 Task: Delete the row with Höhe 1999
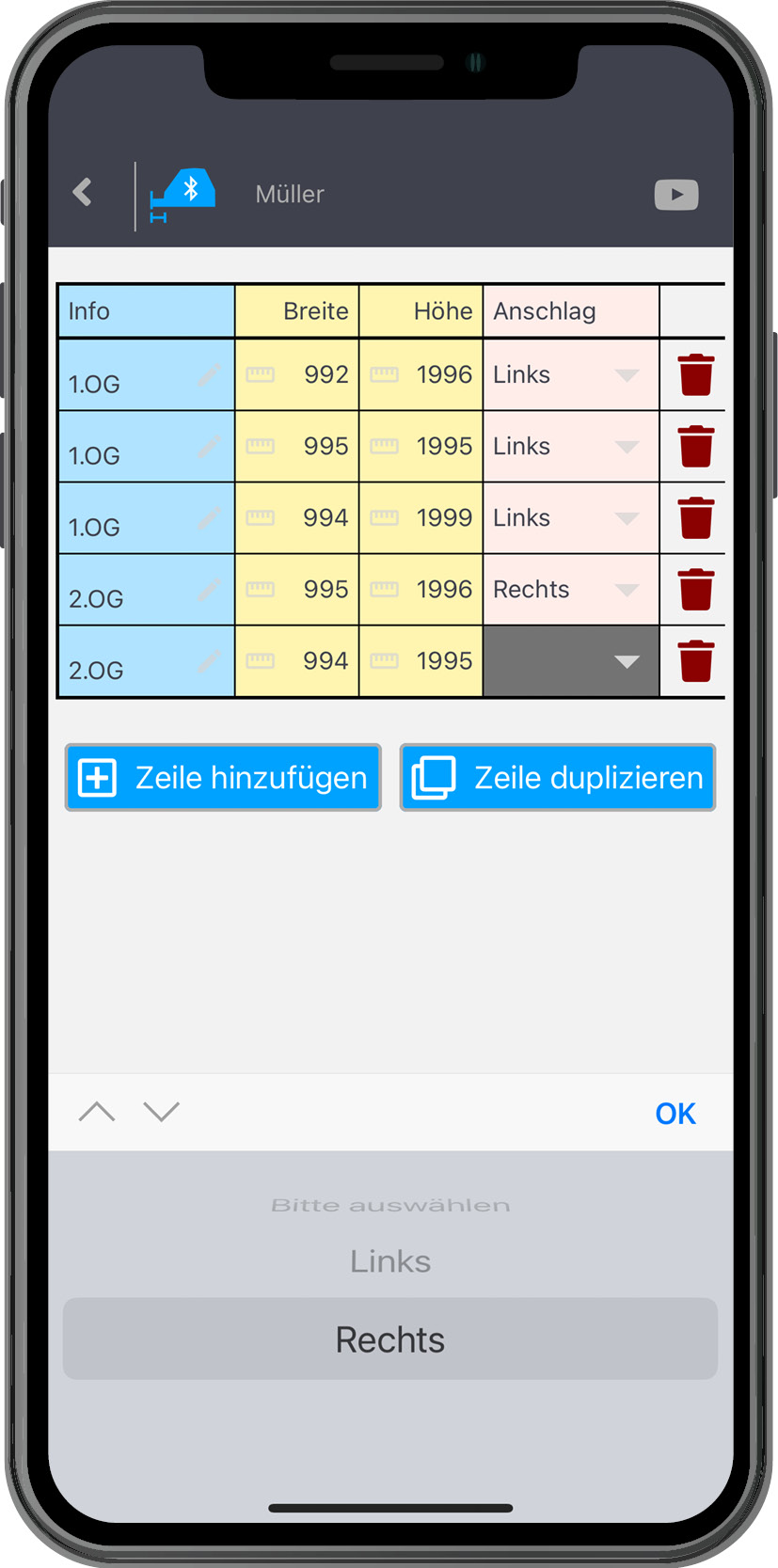696,517
